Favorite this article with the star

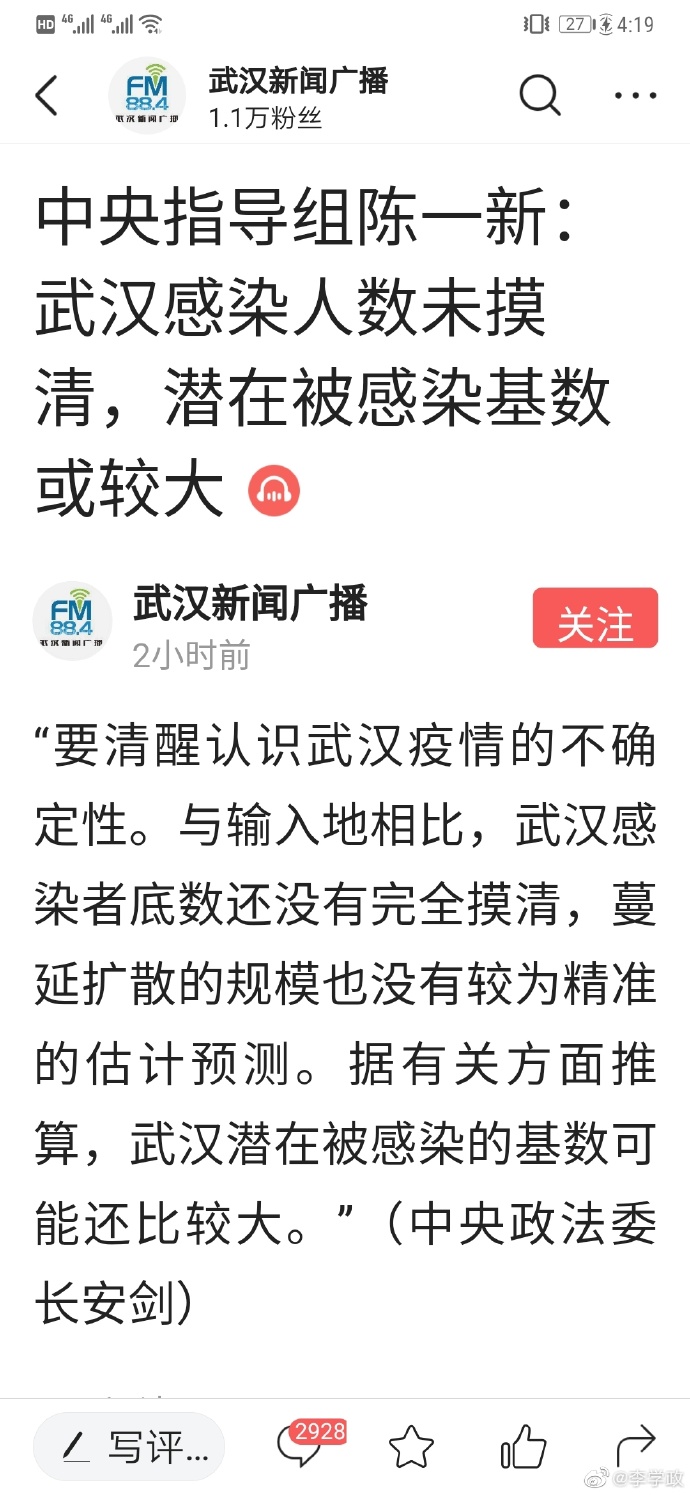click(411, 1446)
